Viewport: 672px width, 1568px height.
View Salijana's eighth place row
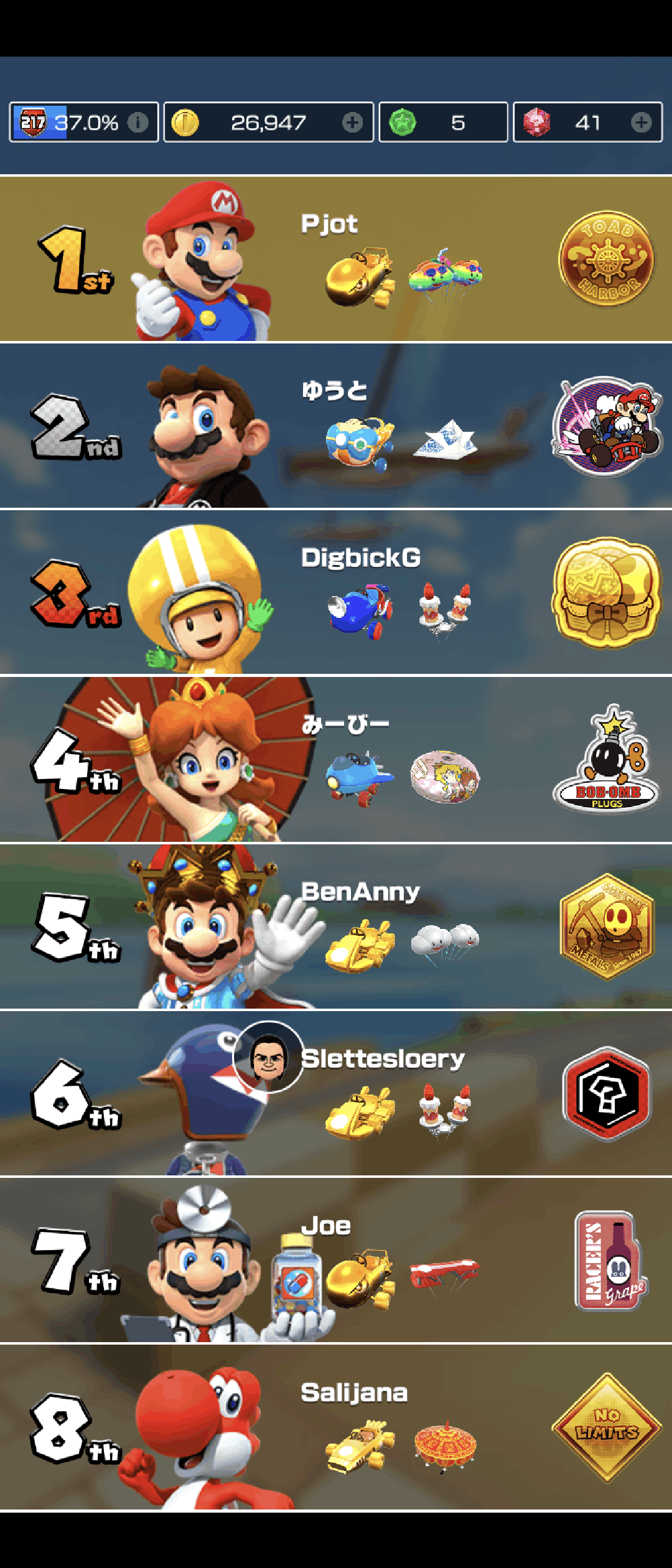(336, 1427)
